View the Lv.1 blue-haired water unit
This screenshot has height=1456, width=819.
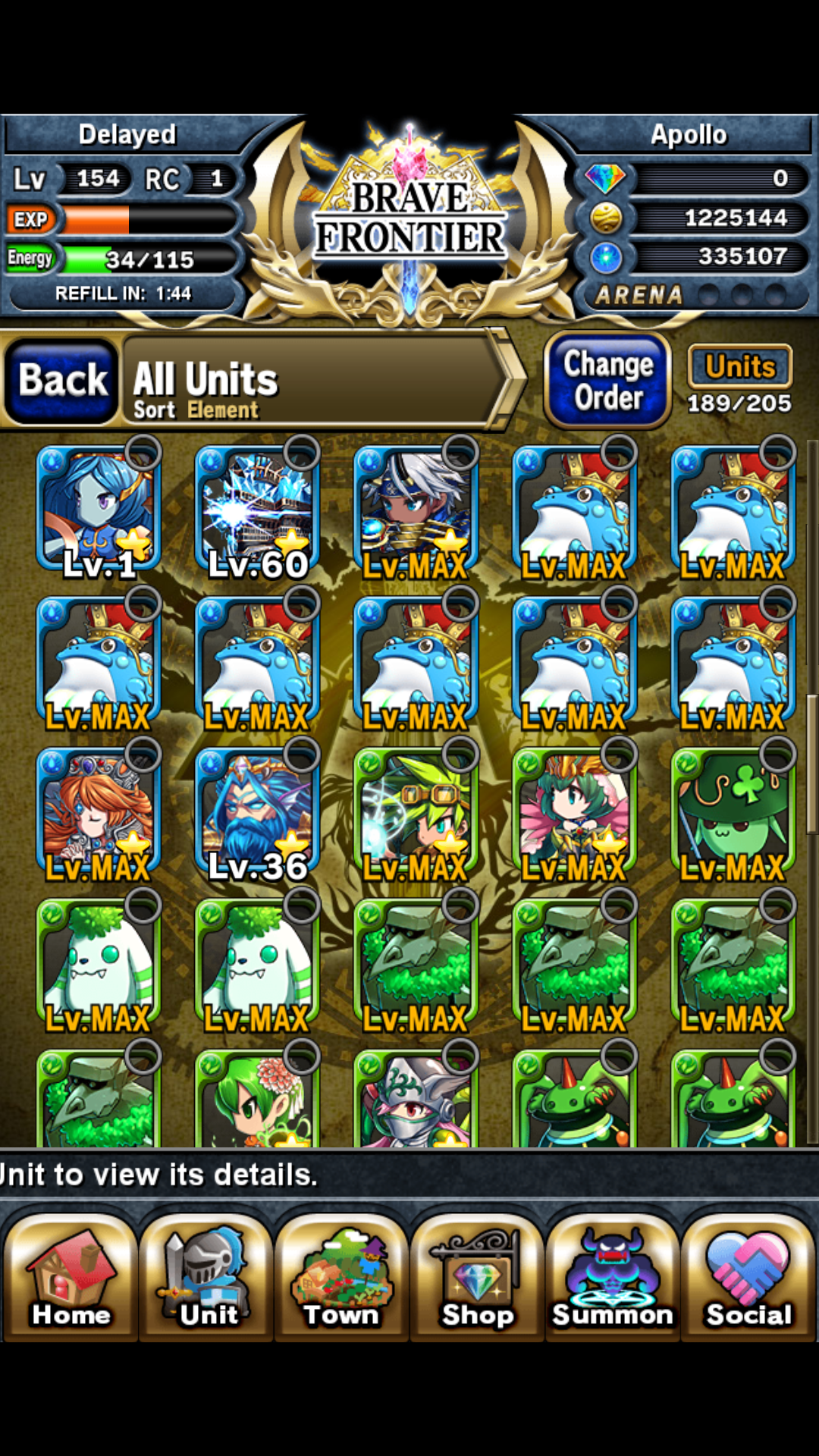[99, 510]
